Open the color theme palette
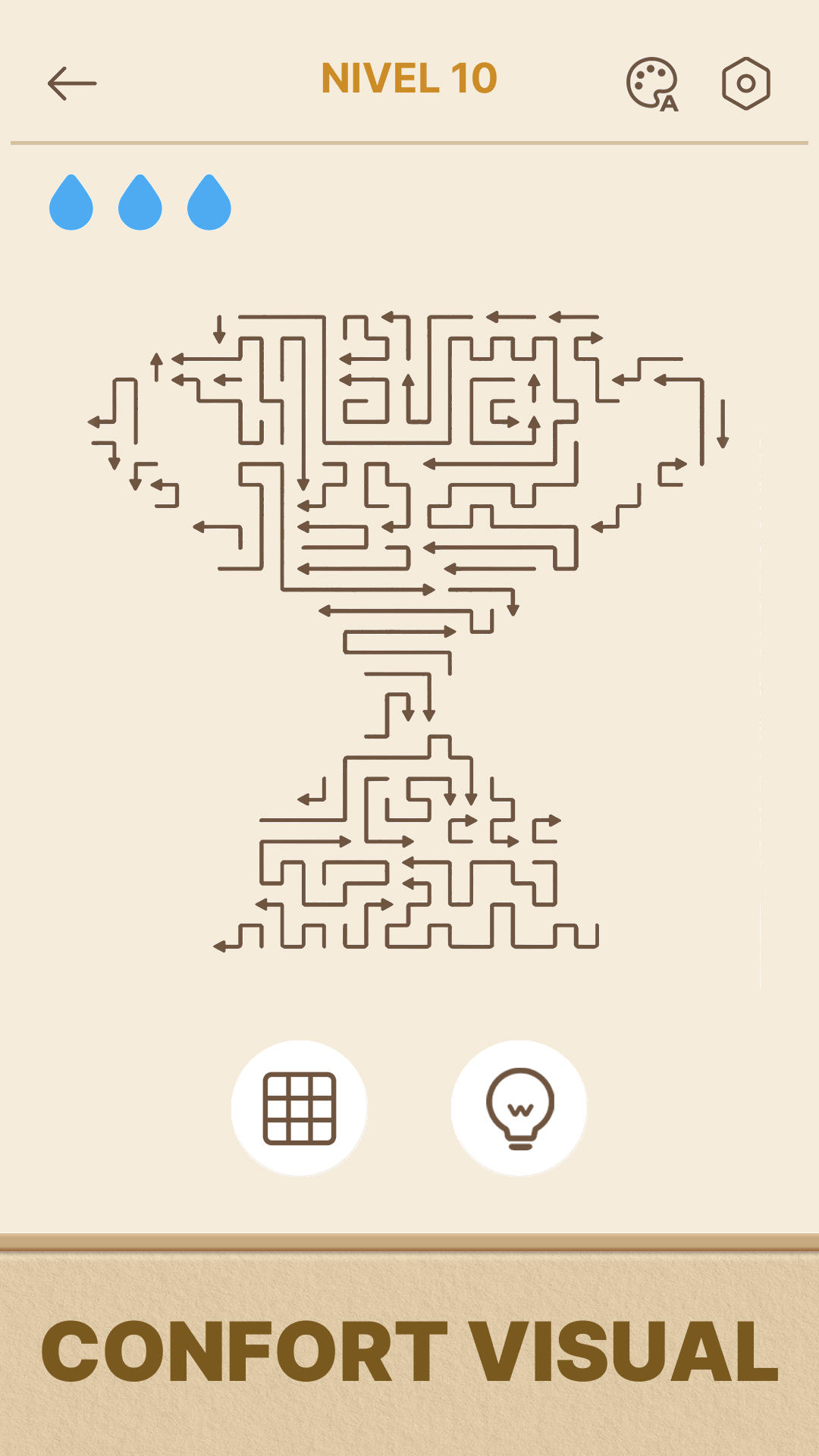Image resolution: width=819 pixels, height=1456 pixels. click(x=651, y=83)
